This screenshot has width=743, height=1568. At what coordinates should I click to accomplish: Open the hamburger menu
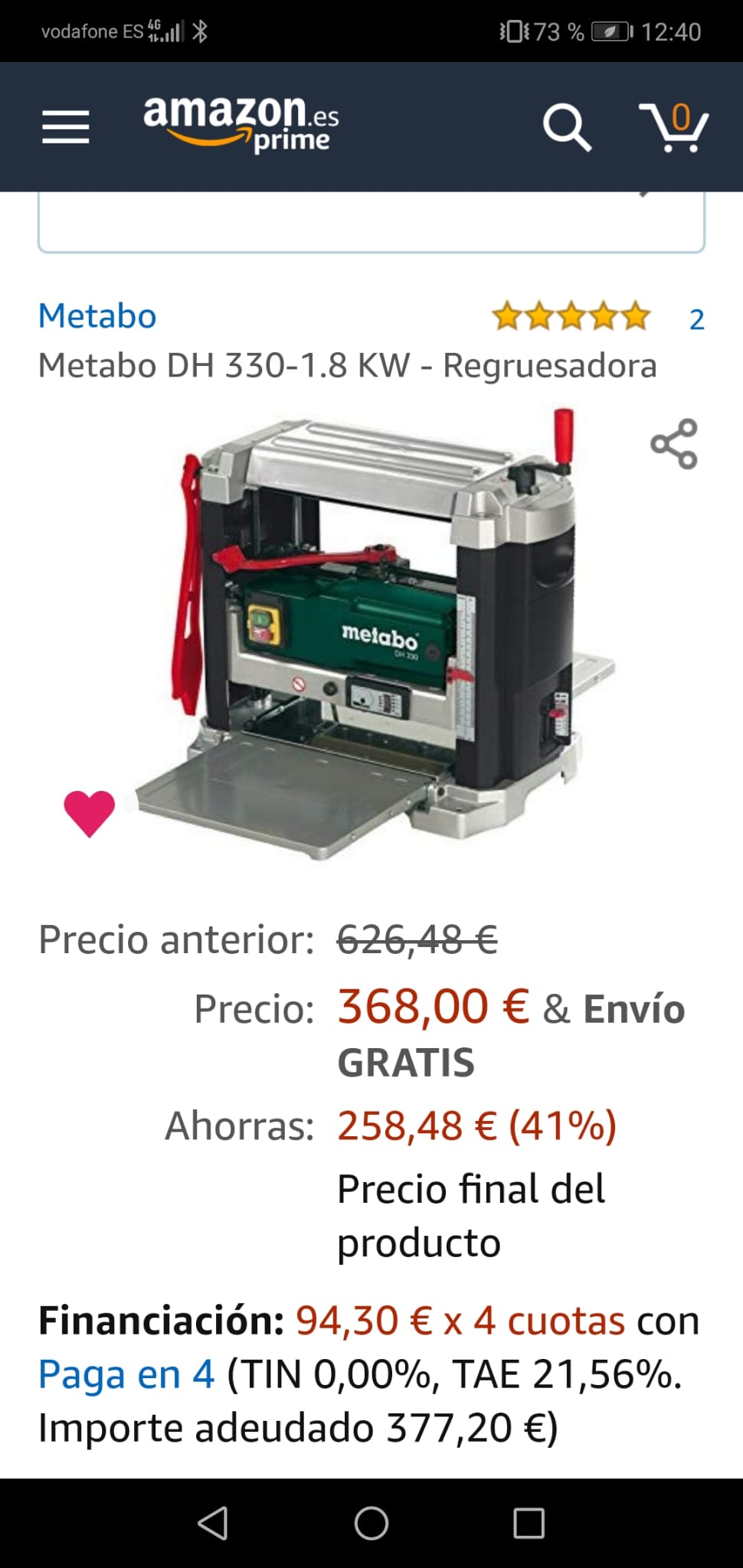point(65,126)
